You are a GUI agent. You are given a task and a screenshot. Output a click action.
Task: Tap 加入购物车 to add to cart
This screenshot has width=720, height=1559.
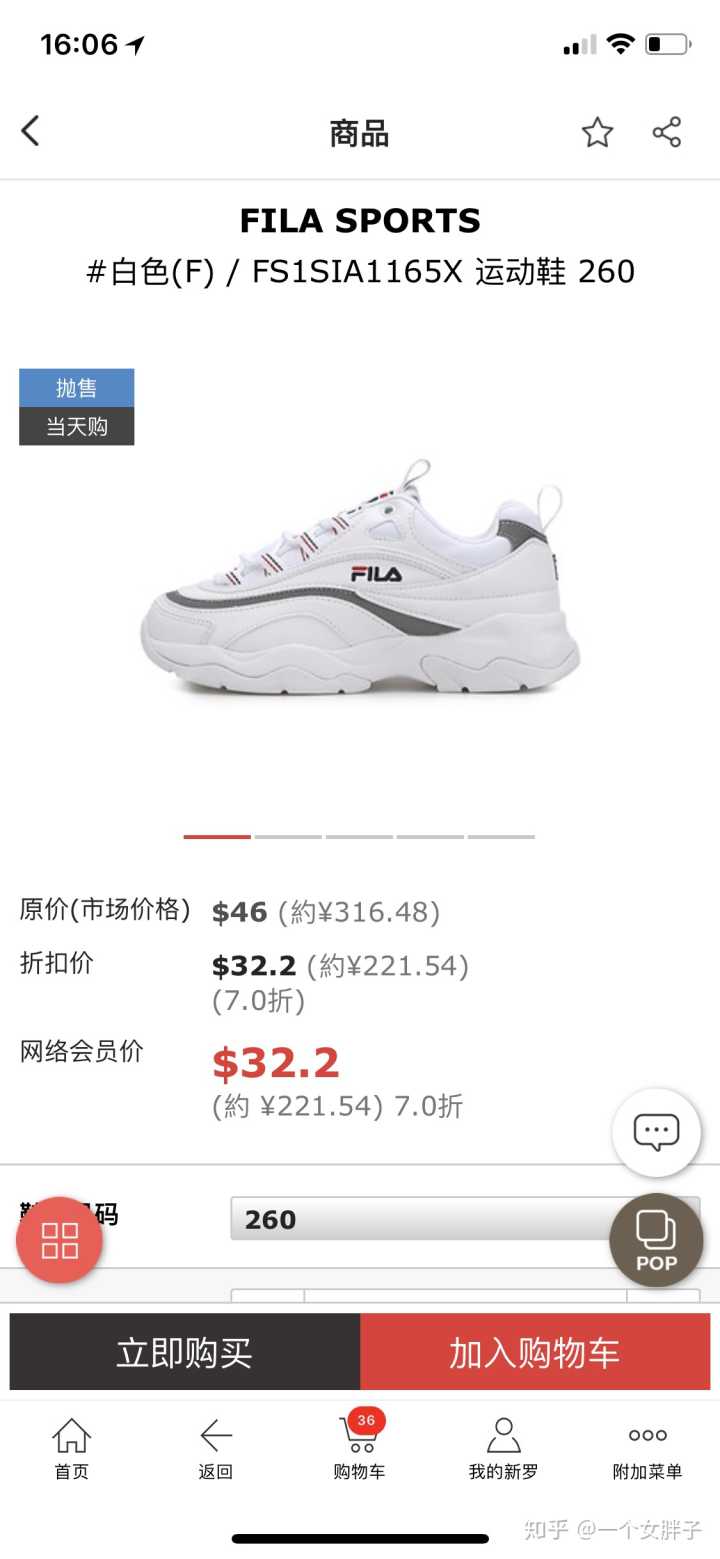(535, 1352)
